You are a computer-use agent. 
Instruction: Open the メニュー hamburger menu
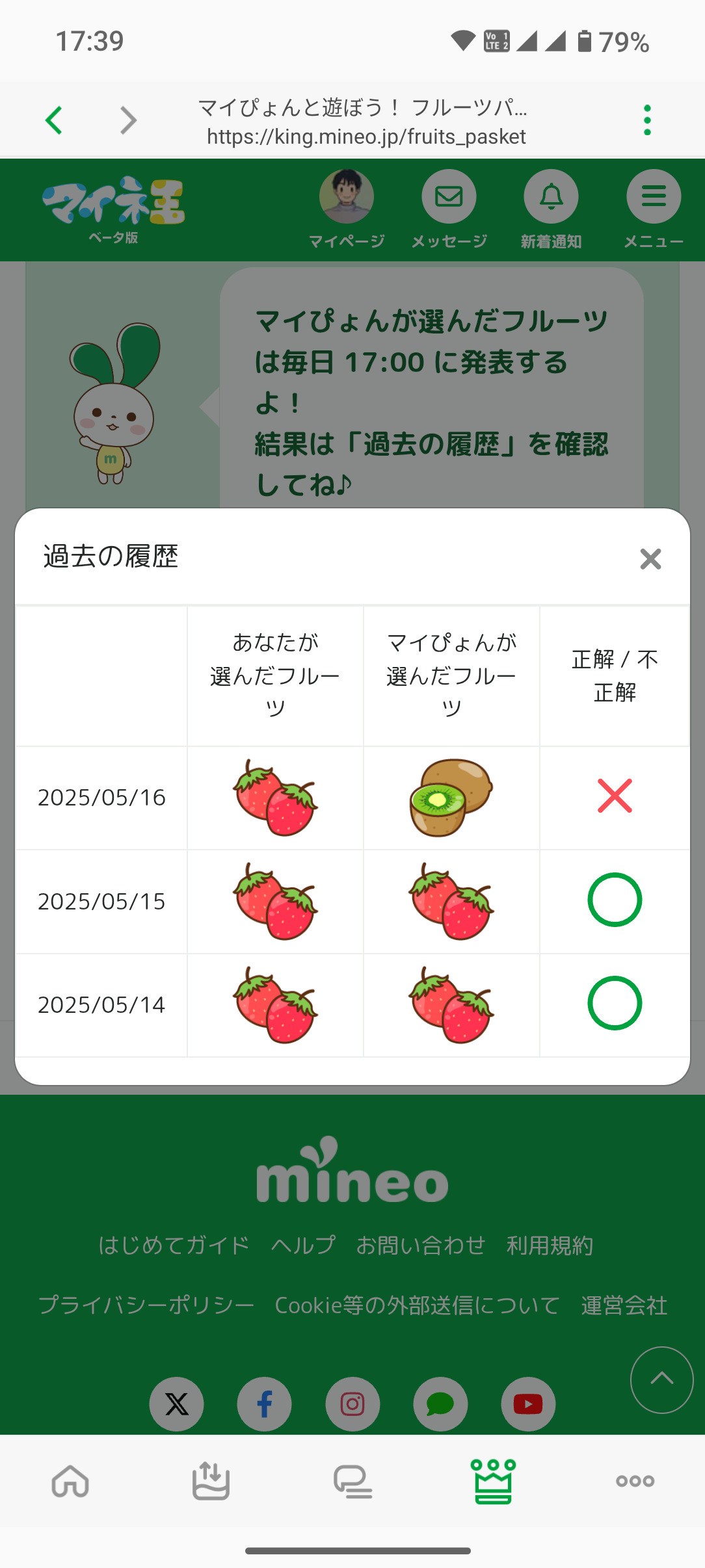pyautogui.click(x=653, y=209)
